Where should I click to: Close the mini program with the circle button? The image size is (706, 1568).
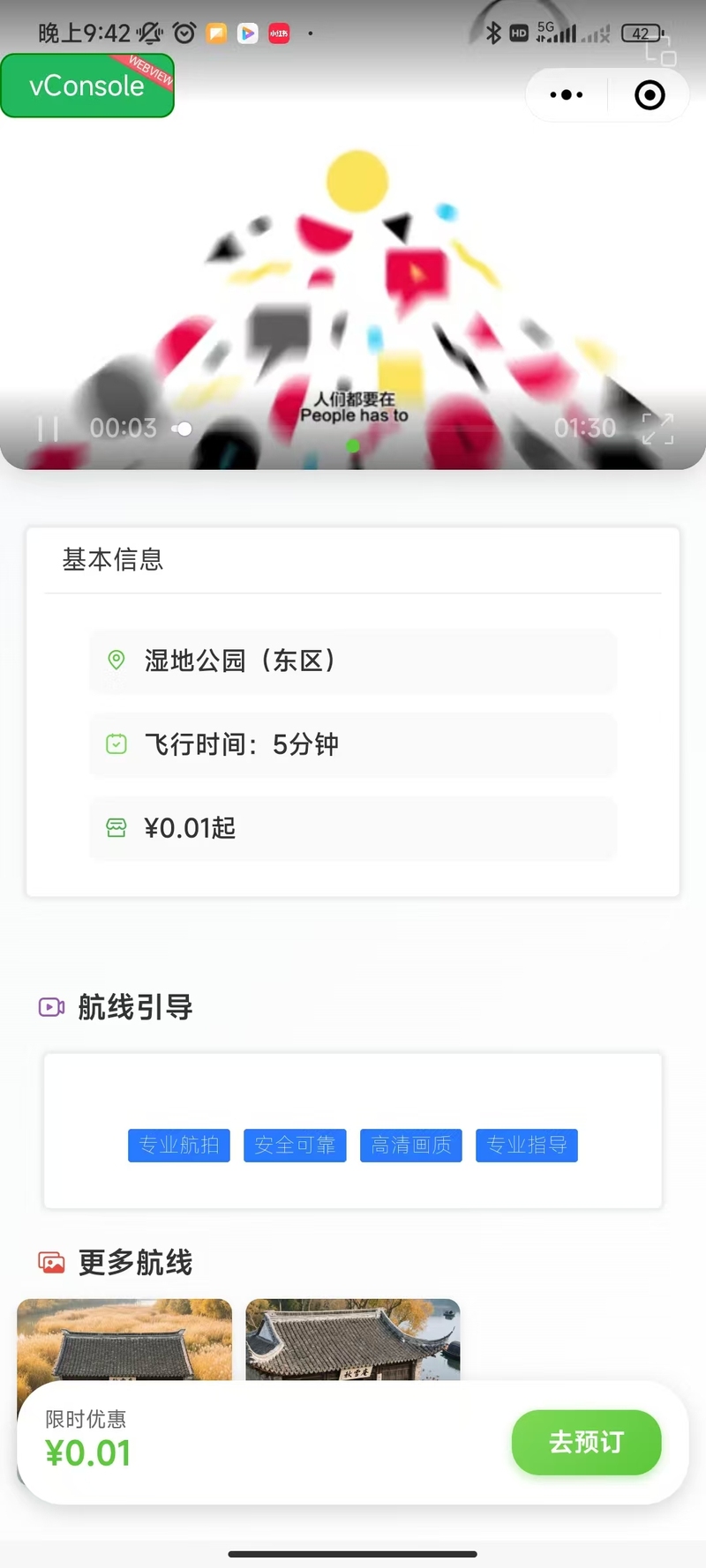click(650, 94)
